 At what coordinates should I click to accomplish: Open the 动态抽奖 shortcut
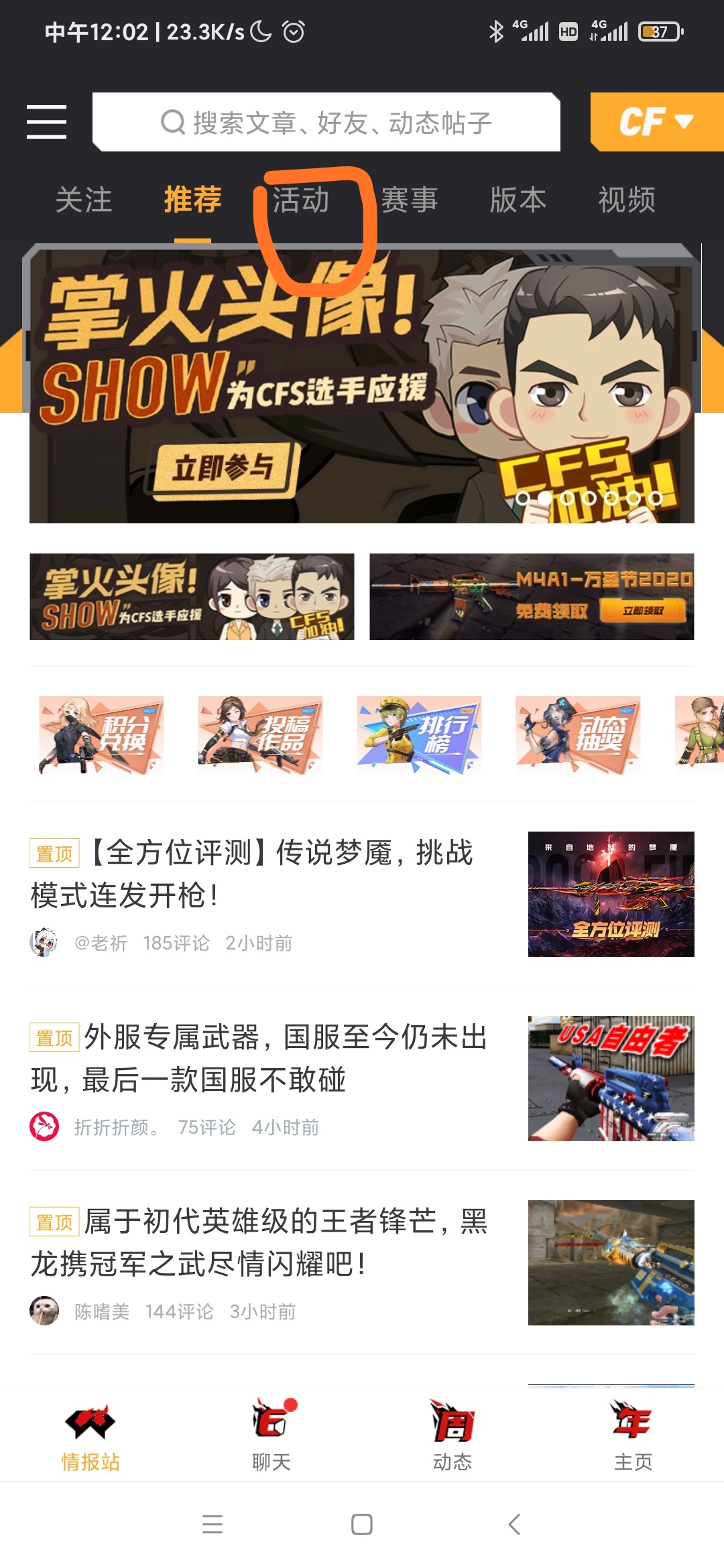578,735
